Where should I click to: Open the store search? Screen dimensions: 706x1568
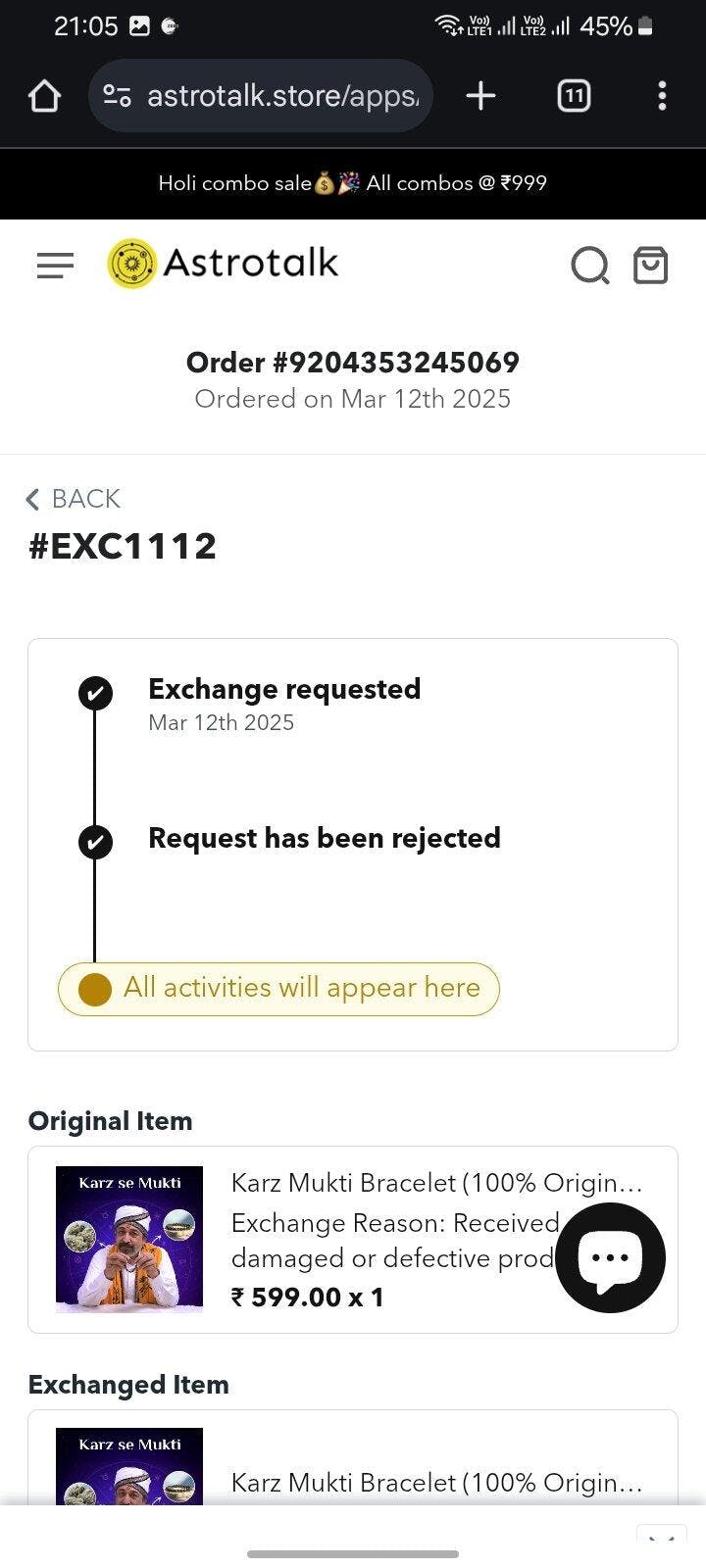589,265
